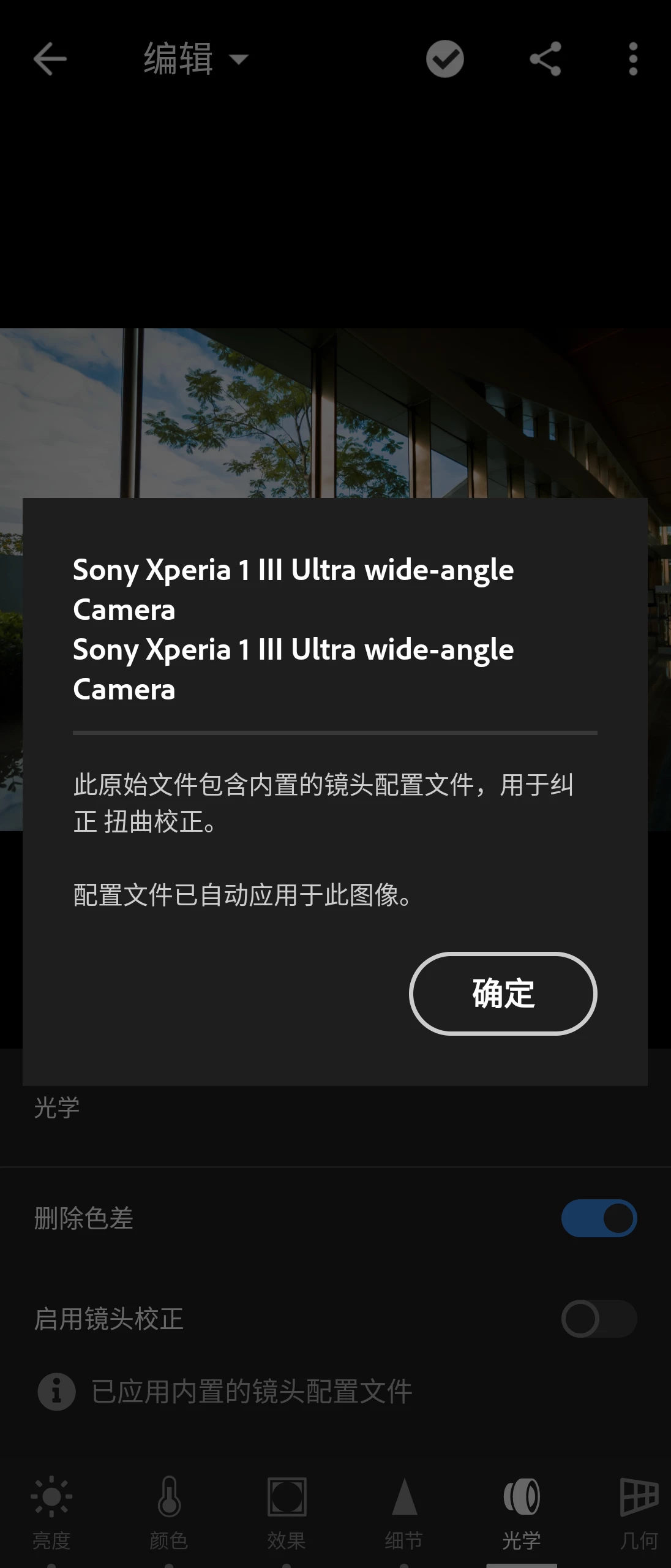
Task: Tap the checkmark done icon
Action: click(x=445, y=59)
